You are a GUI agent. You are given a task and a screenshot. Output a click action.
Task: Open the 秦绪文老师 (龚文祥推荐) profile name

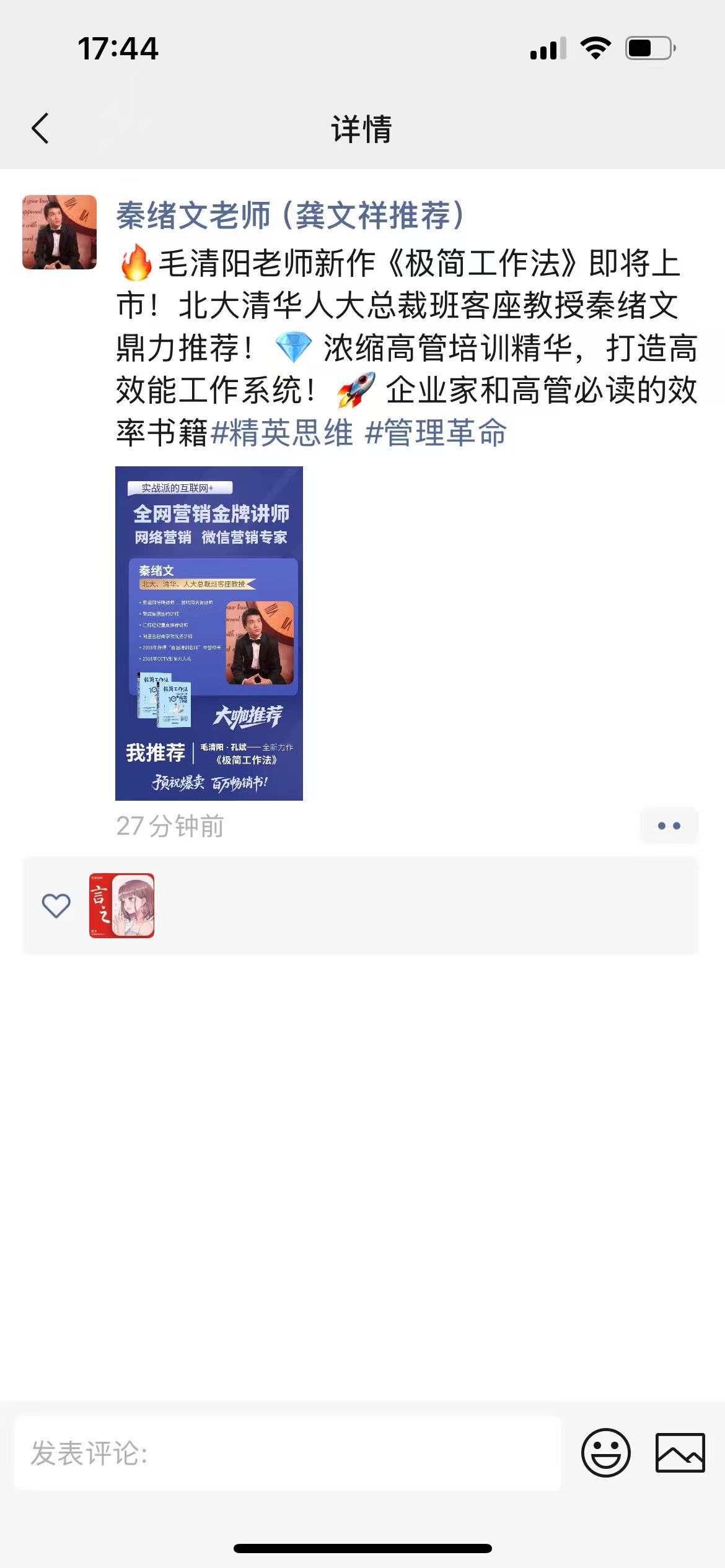[290, 216]
